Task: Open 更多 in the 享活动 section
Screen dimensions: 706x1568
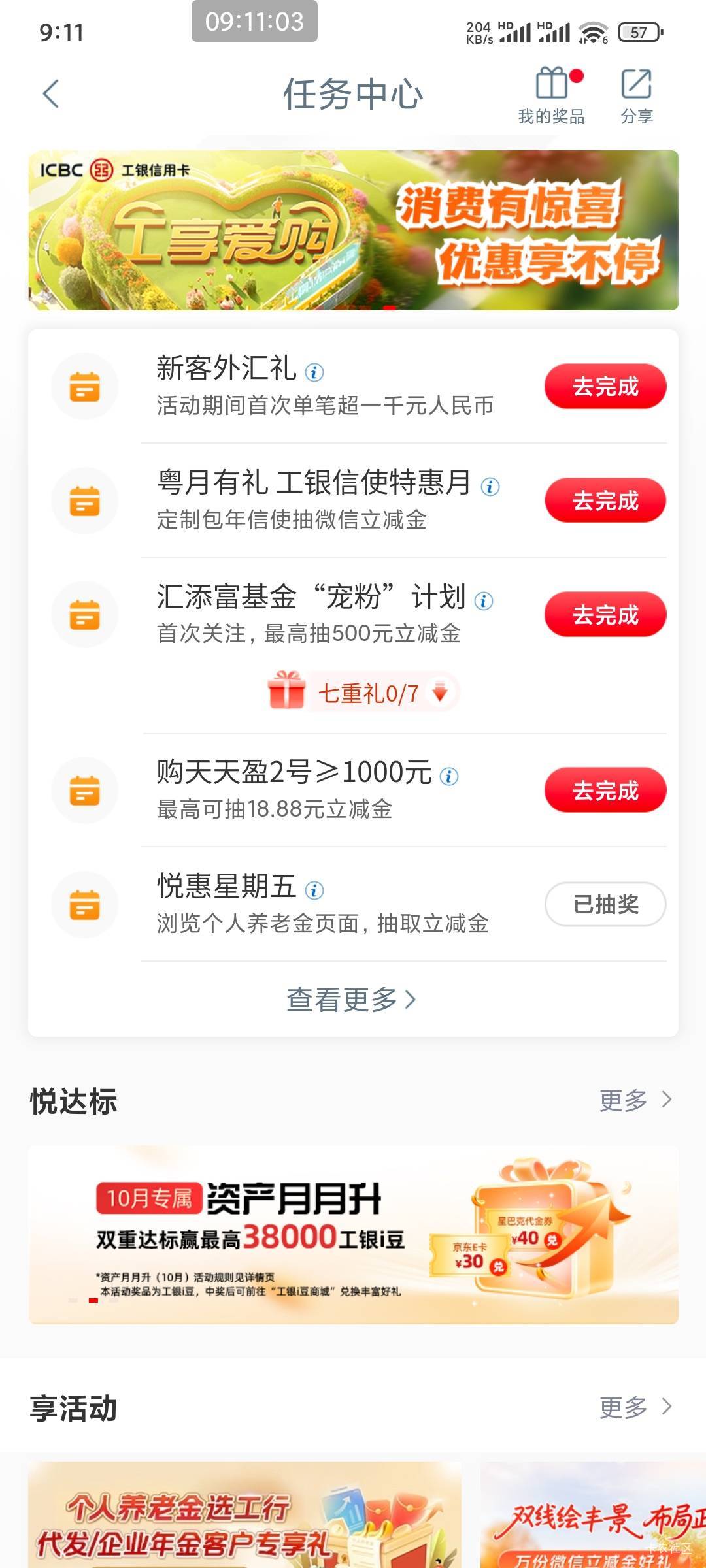Action: pyautogui.click(x=635, y=1407)
